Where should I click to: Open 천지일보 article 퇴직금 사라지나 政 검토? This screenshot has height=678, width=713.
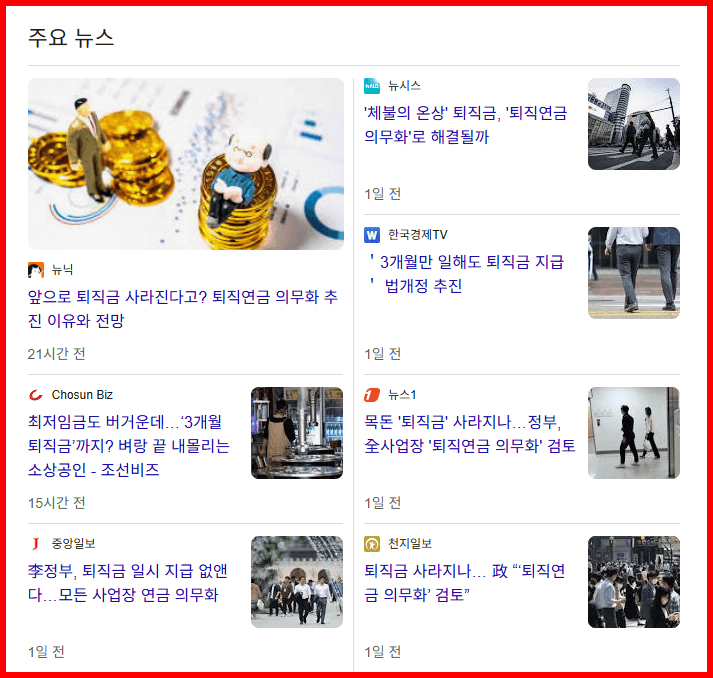click(465, 583)
